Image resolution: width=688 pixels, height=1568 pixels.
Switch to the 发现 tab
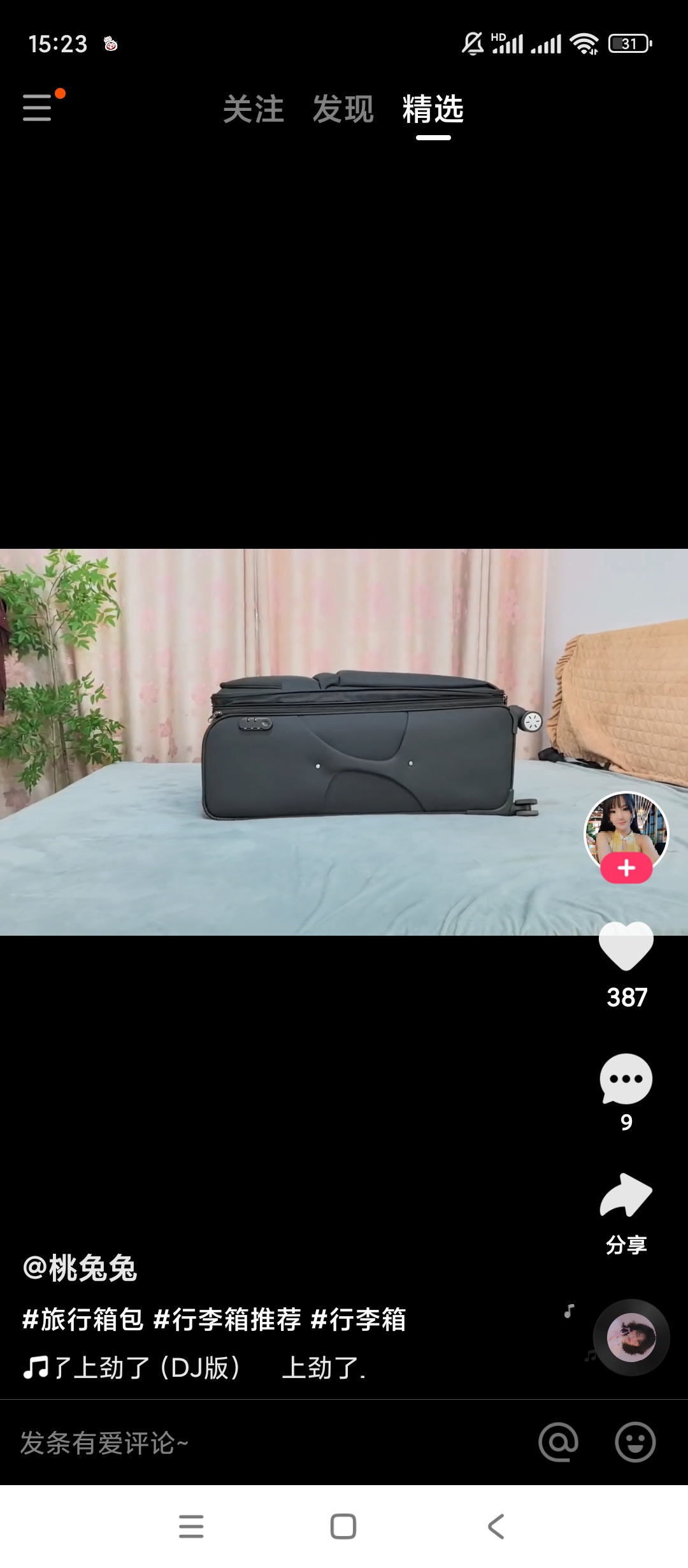(343, 109)
